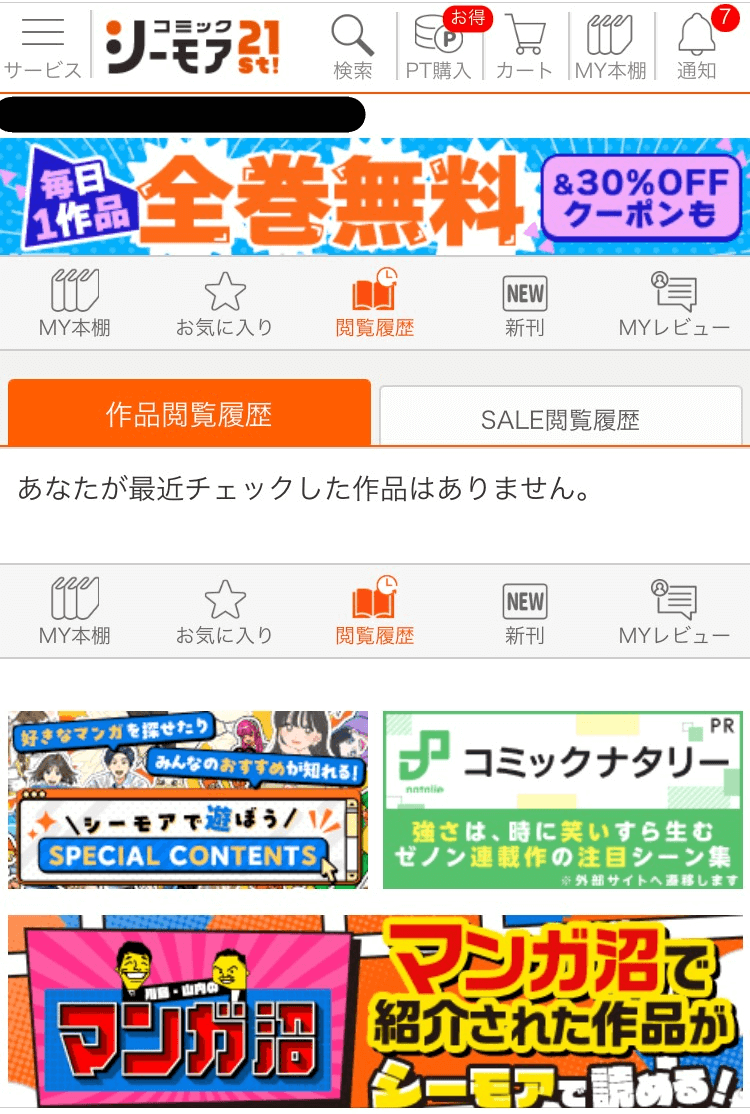Open the コミックナタリー PR banner
Screen dimensions: 750x1114
562,799
